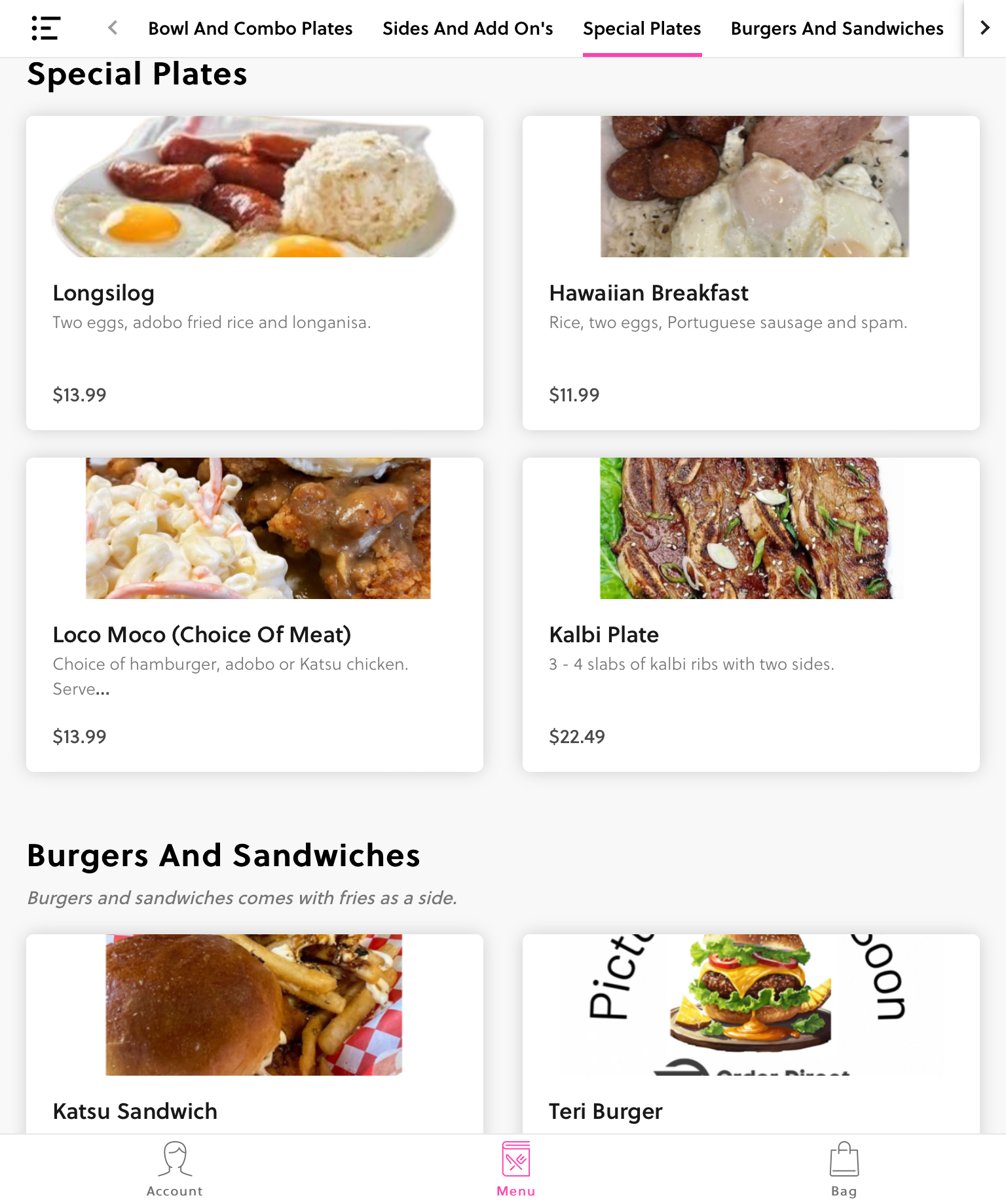This screenshot has width=1006, height=1204.
Task: Open the Kalbi Plate details
Action: [x=751, y=614]
